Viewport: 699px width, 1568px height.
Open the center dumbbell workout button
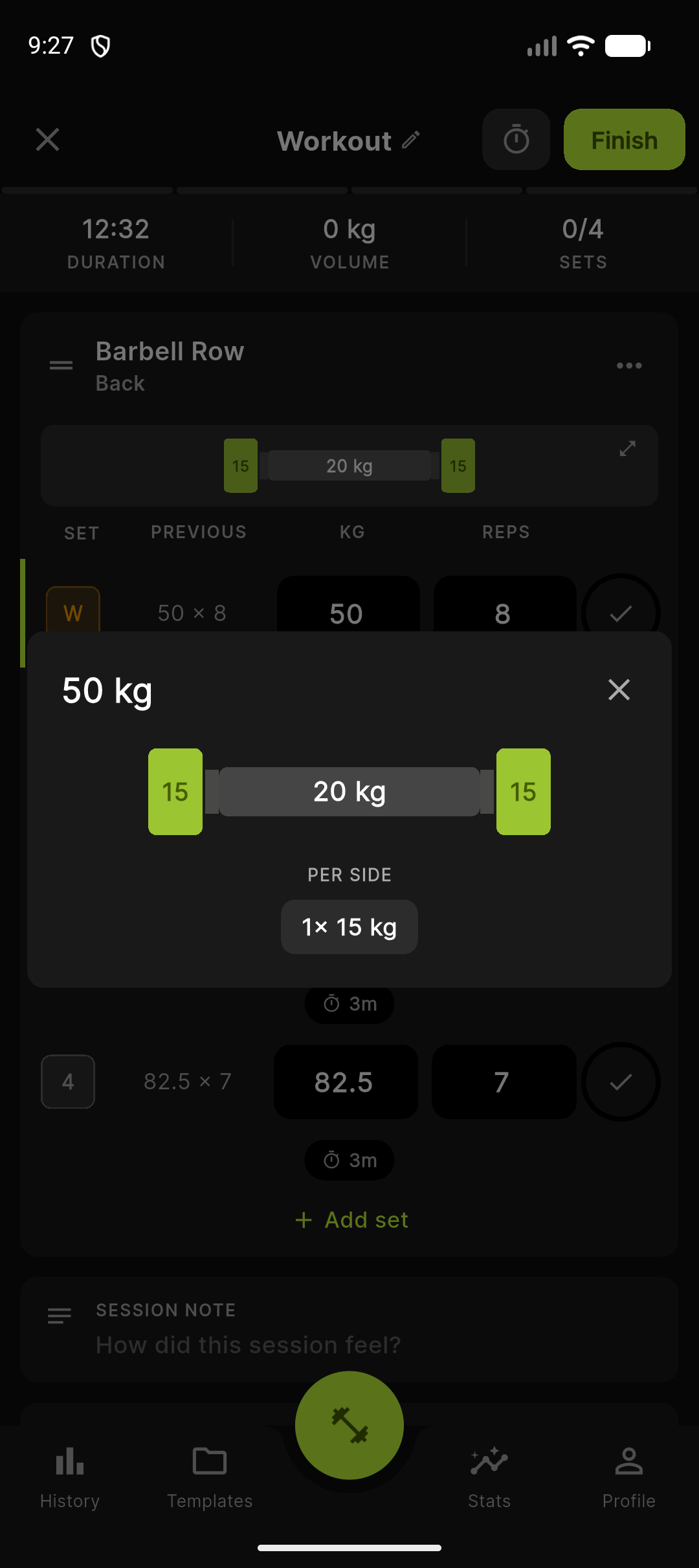349,1426
